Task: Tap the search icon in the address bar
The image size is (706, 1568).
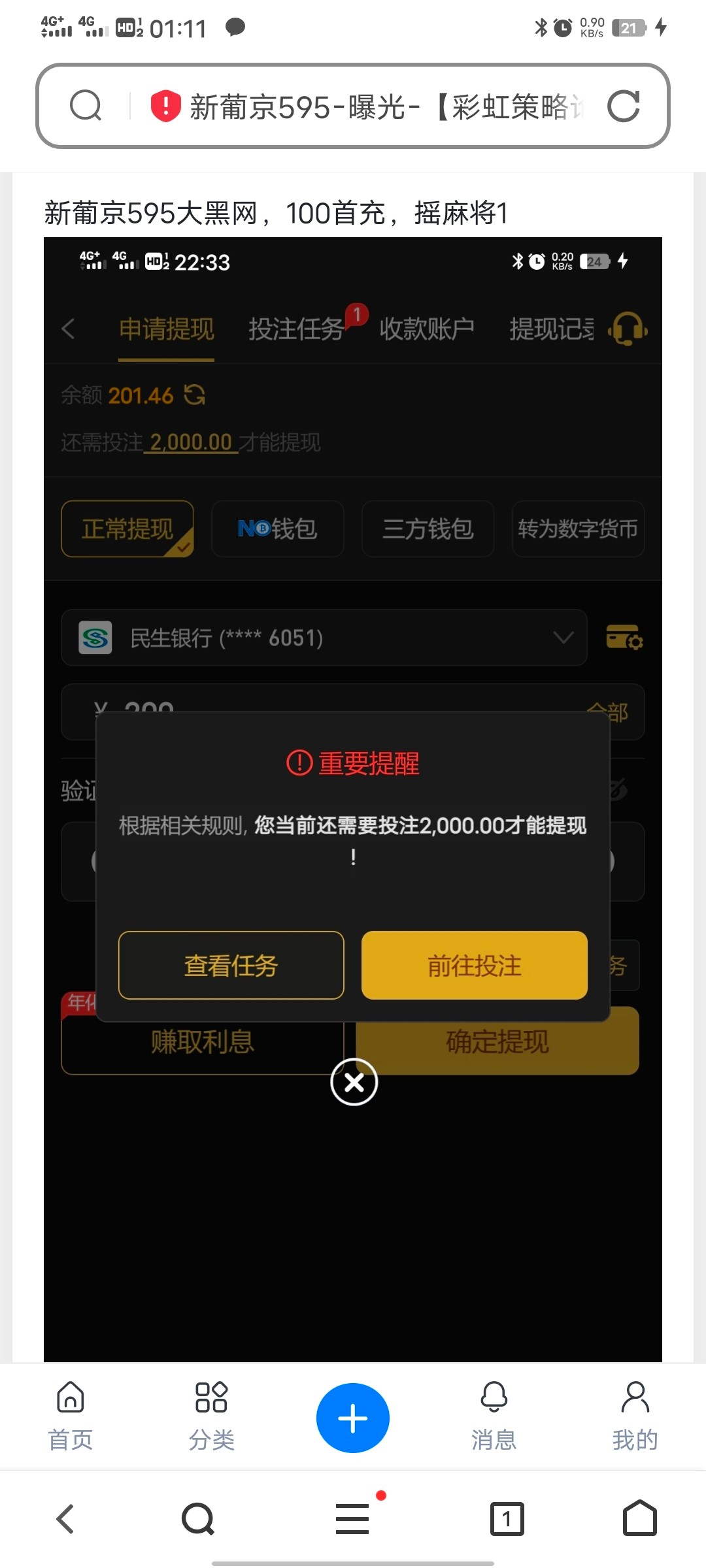Action: click(x=86, y=106)
